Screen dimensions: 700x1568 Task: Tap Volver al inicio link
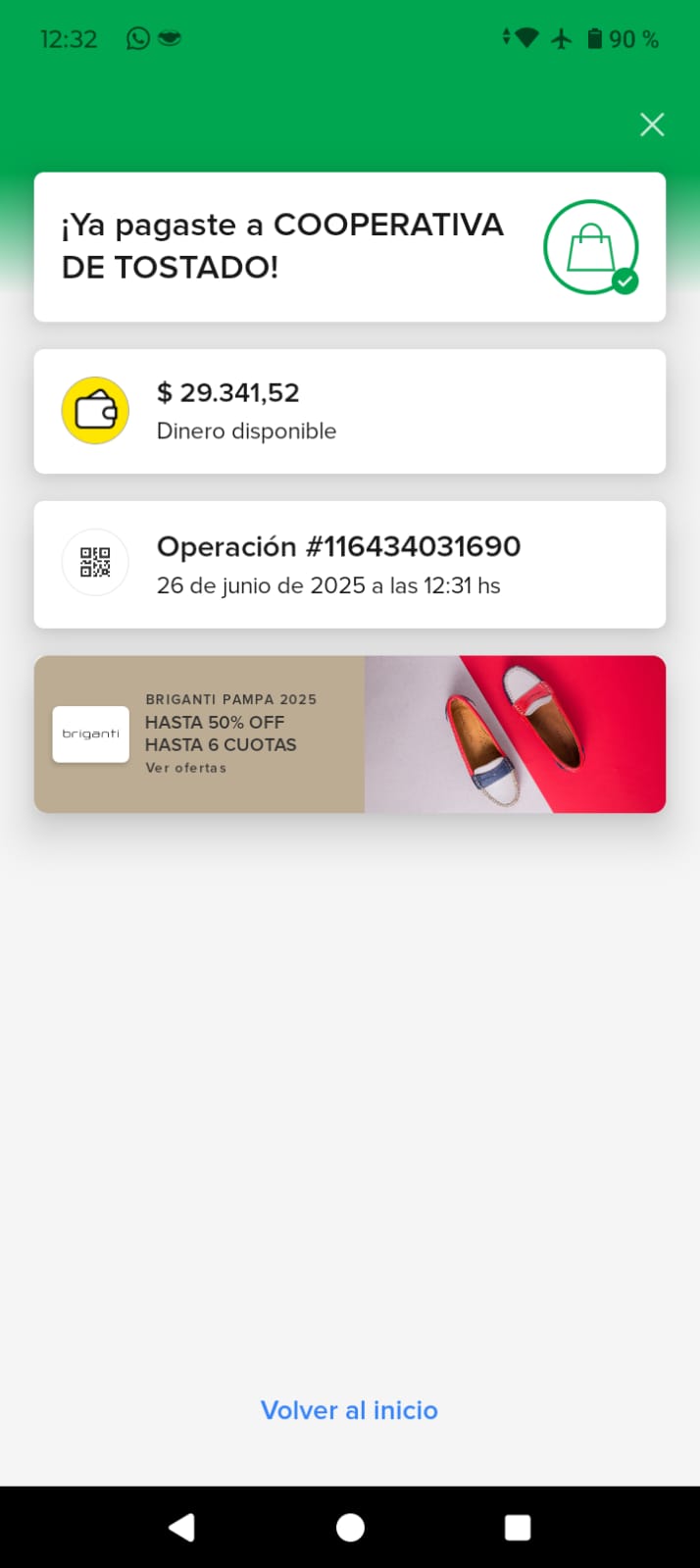[349, 1410]
